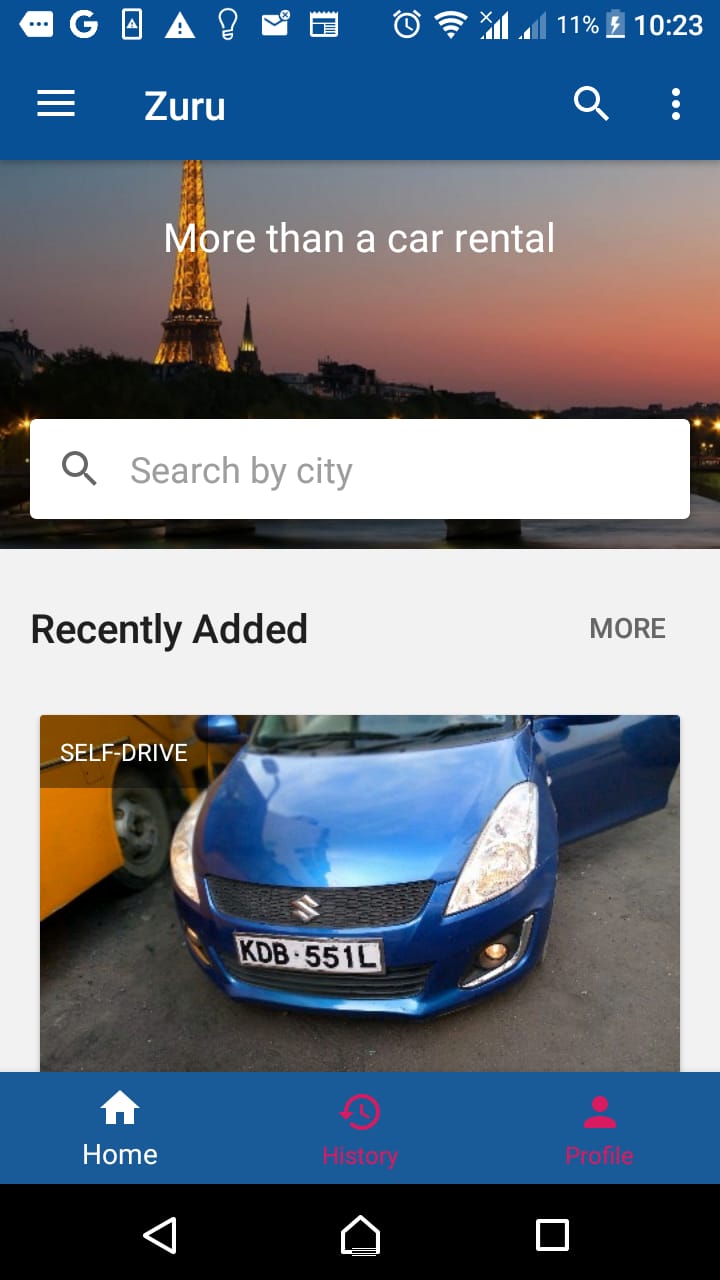Open the blue Suzuki self-drive car card

click(x=360, y=890)
